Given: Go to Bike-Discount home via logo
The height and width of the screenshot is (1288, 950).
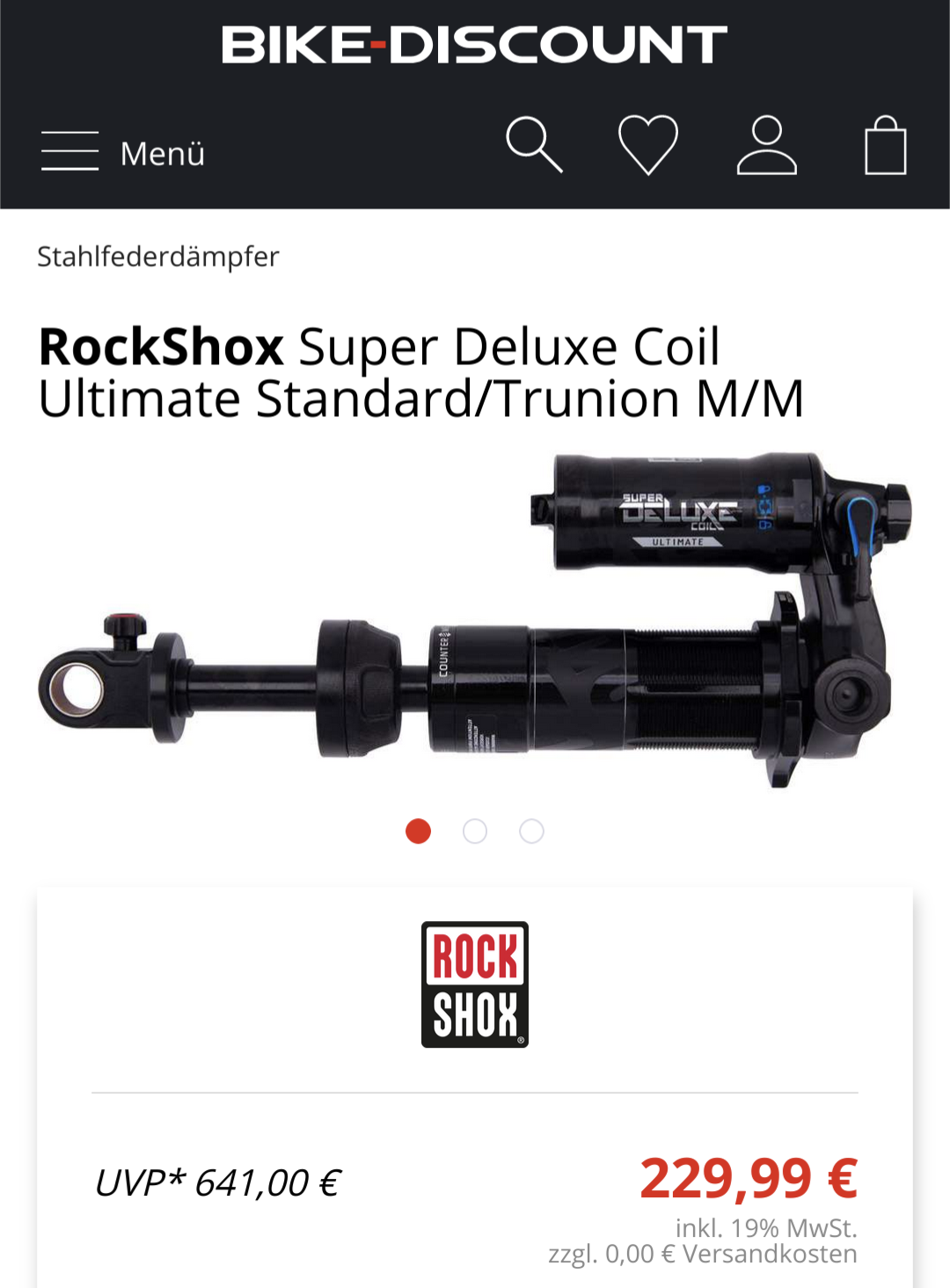Looking at the screenshot, I should coord(475,45).
